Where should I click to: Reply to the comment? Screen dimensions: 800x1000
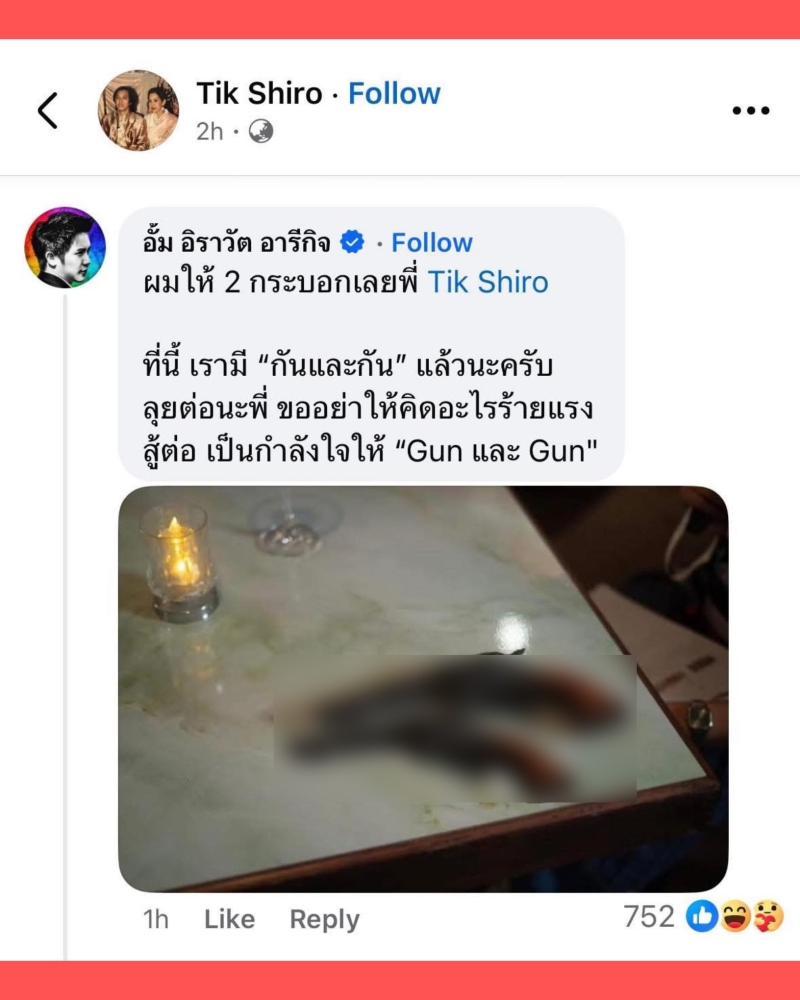coord(324,919)
